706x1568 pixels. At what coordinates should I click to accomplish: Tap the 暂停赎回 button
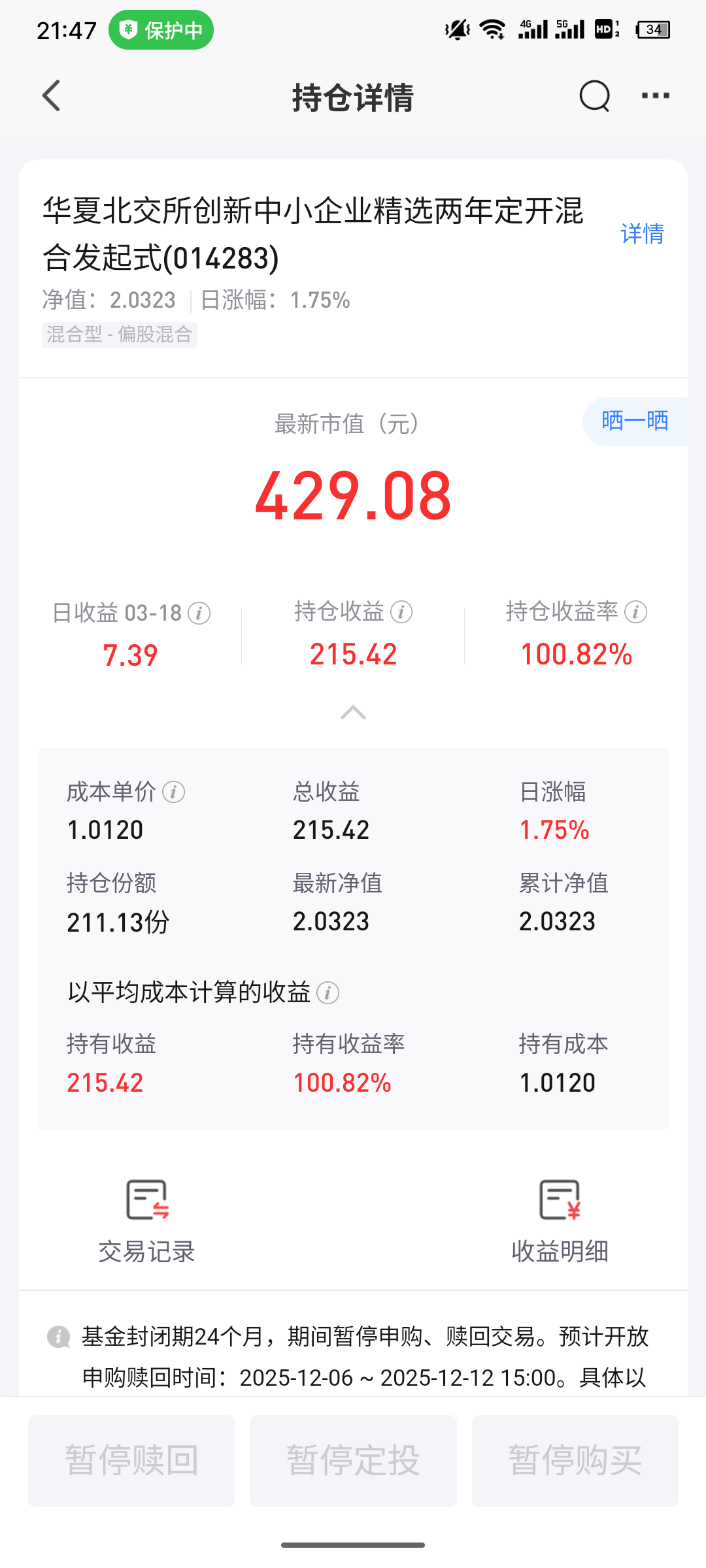click(131, 1461)
